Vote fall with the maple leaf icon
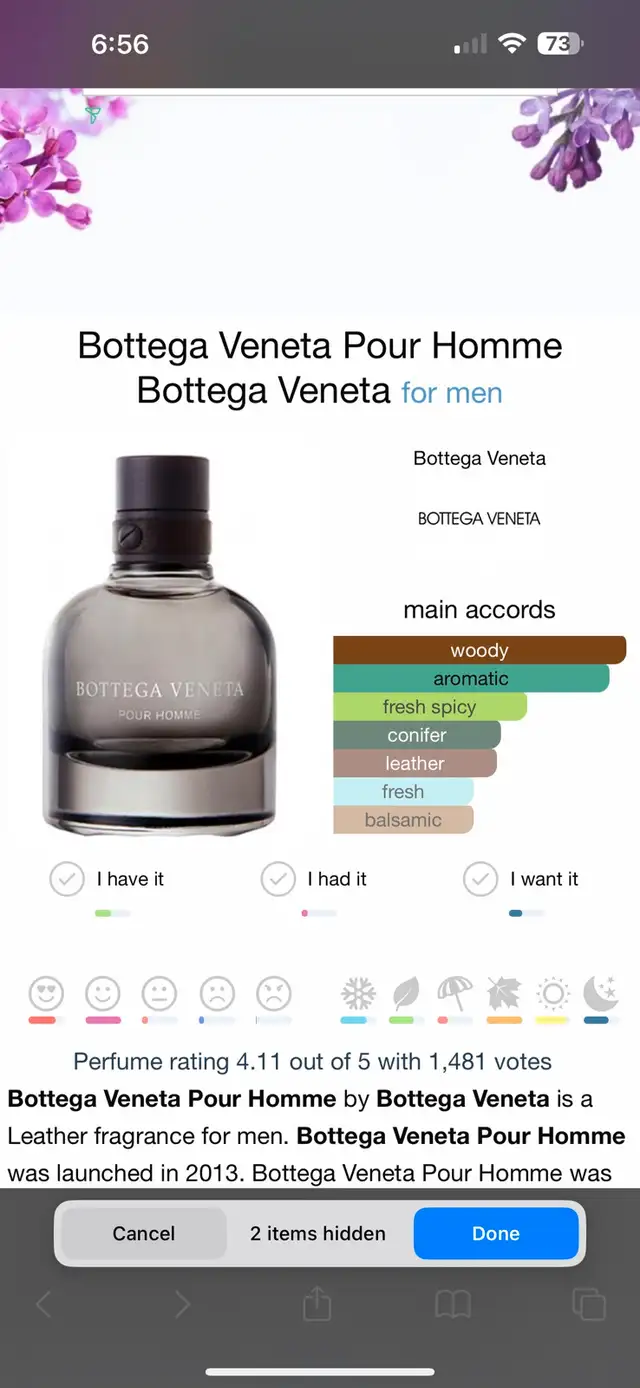Screen dimensions: 640x1388 (x=504, y=994)
